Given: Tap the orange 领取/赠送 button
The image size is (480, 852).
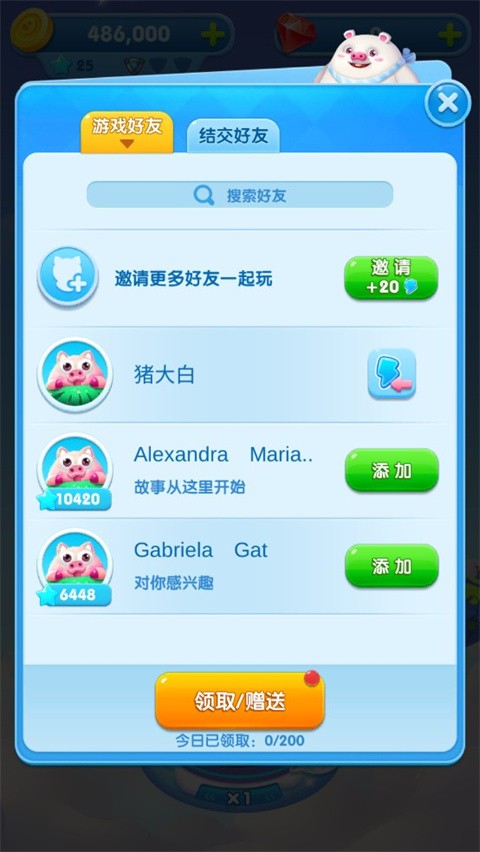Looking at the screenshot, I should pyautogui.click(x=240, y=701).
